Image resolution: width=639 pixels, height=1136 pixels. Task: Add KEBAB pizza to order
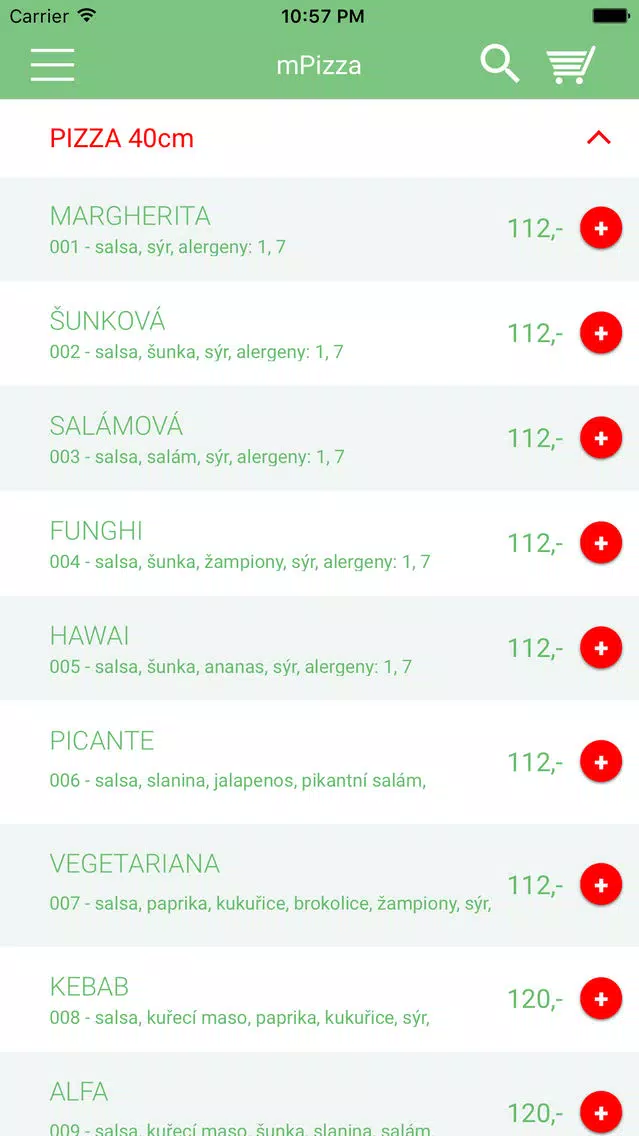pos(601,999)
